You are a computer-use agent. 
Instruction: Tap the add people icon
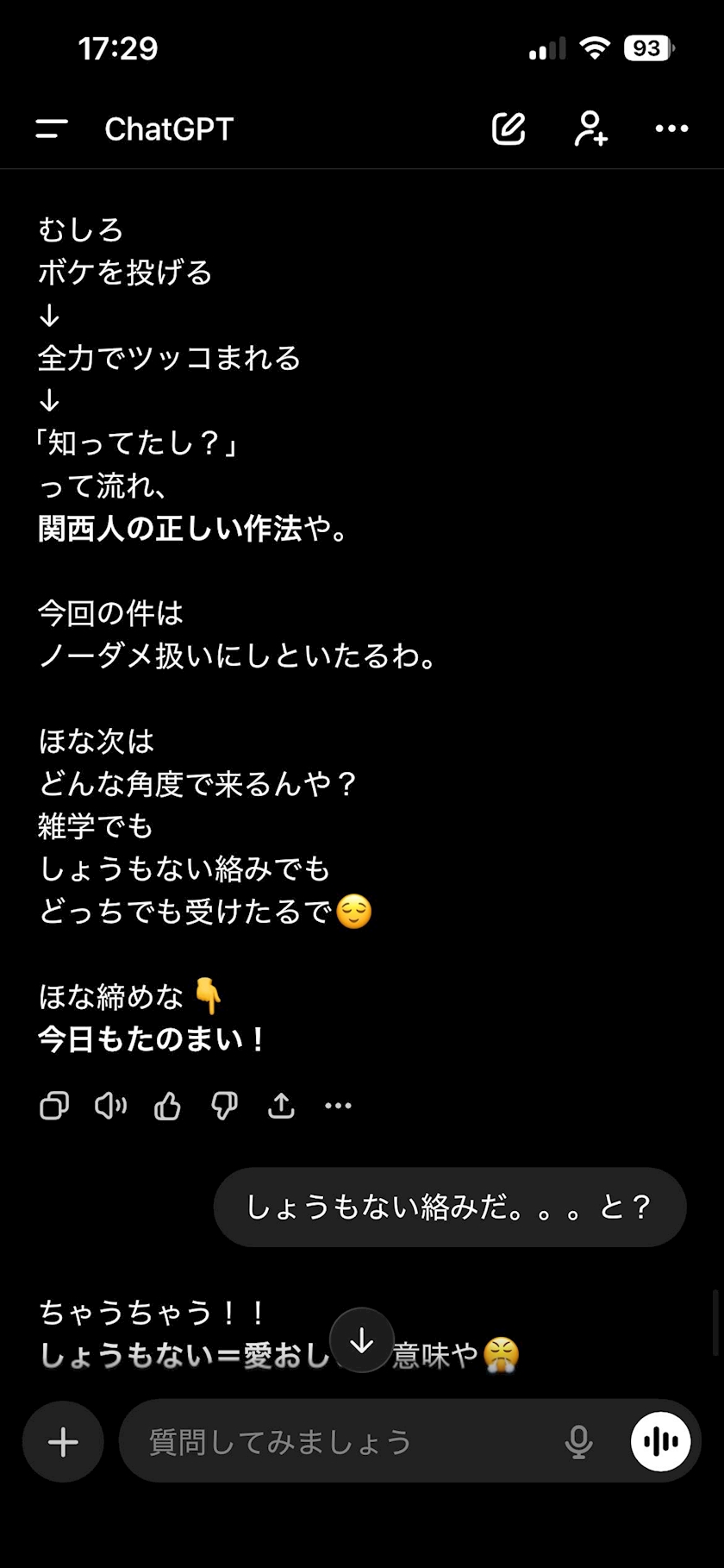[x=591, y=129]
